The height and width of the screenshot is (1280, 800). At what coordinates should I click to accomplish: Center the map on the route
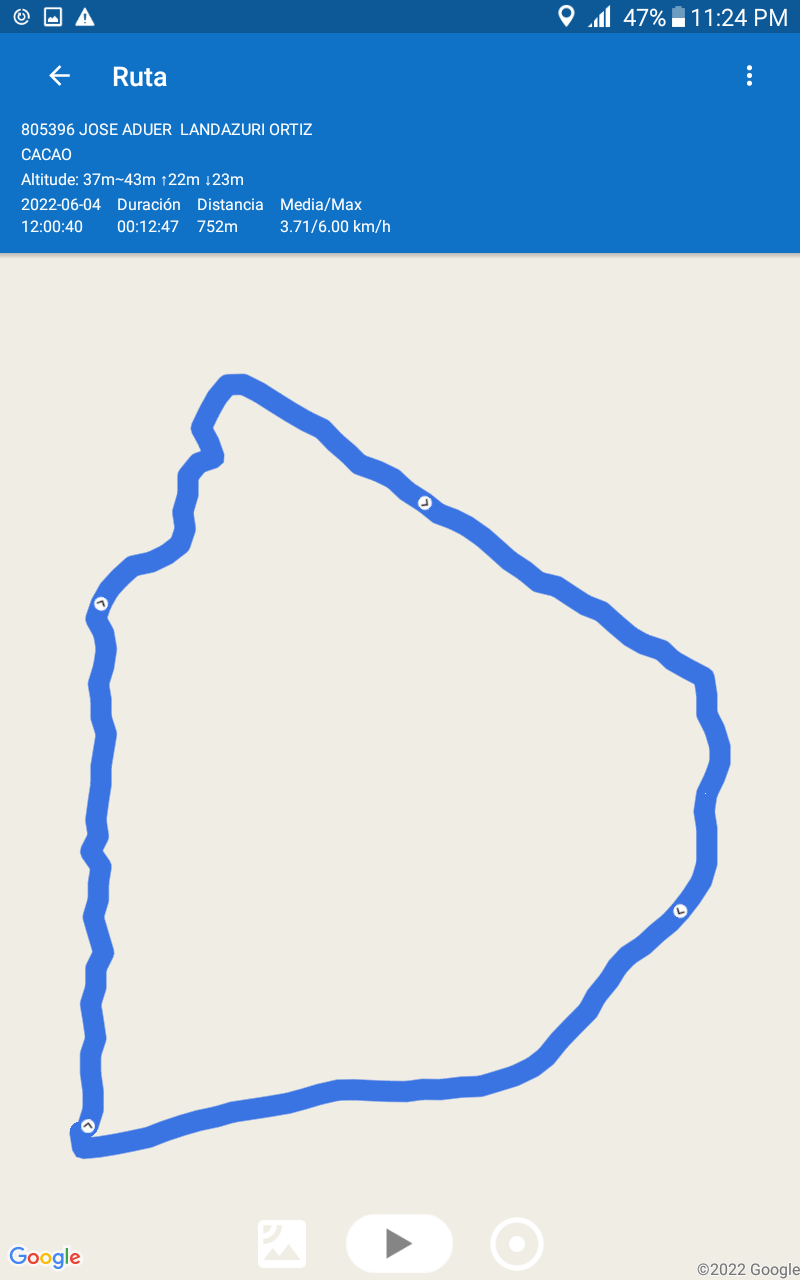pyautogui.click(x=517, y=1244)
